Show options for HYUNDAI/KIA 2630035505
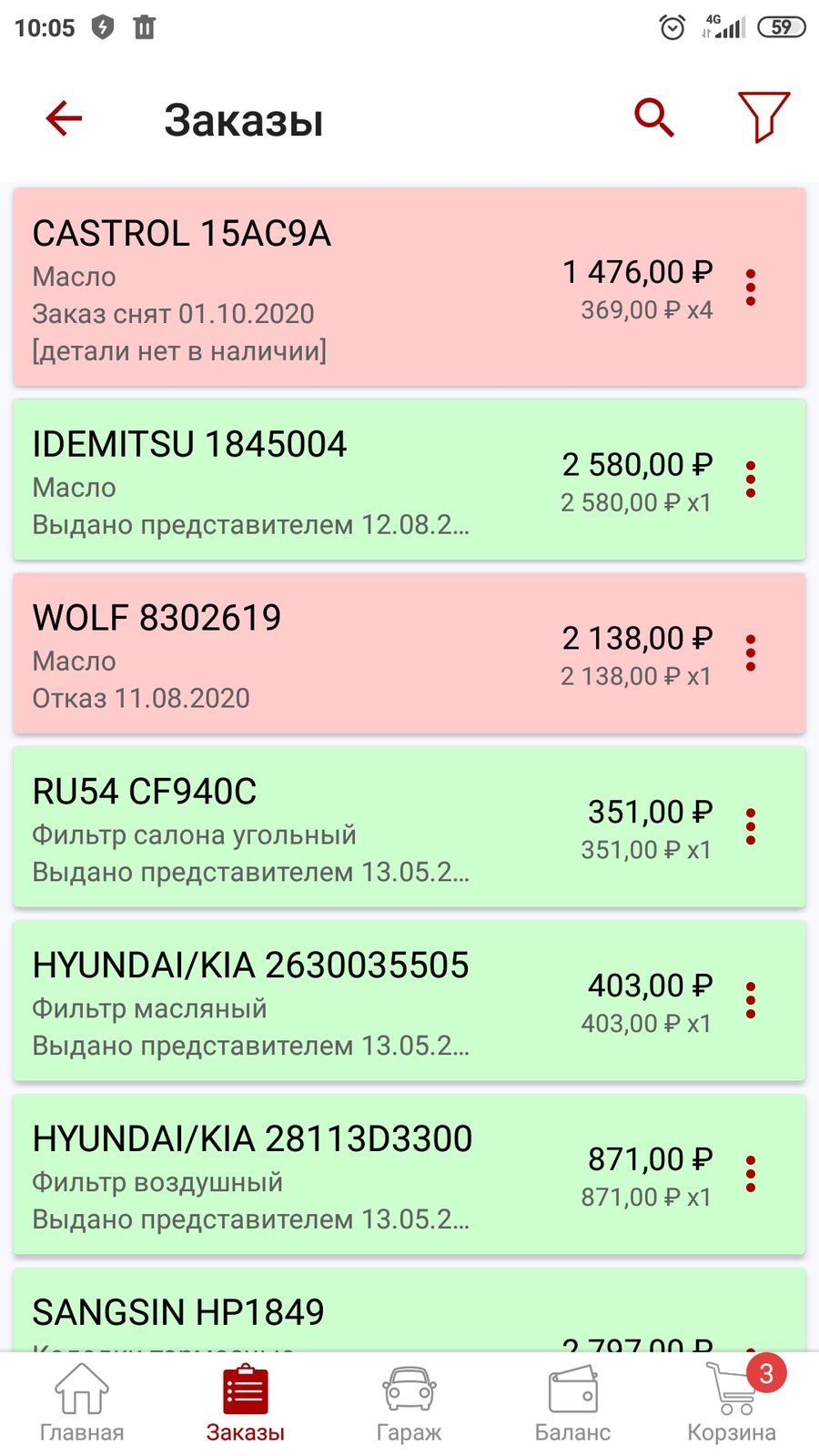 click(751, 1001)
